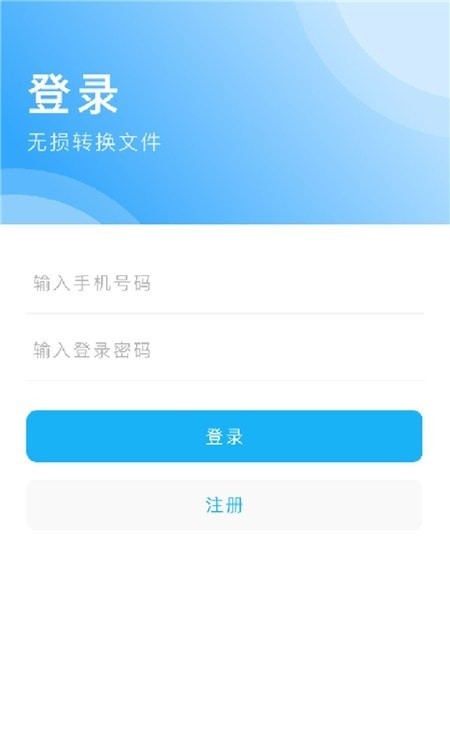Open registration via the 注册 button
The height and width of the screenshot is (750, 450).
tap(224, 505)
